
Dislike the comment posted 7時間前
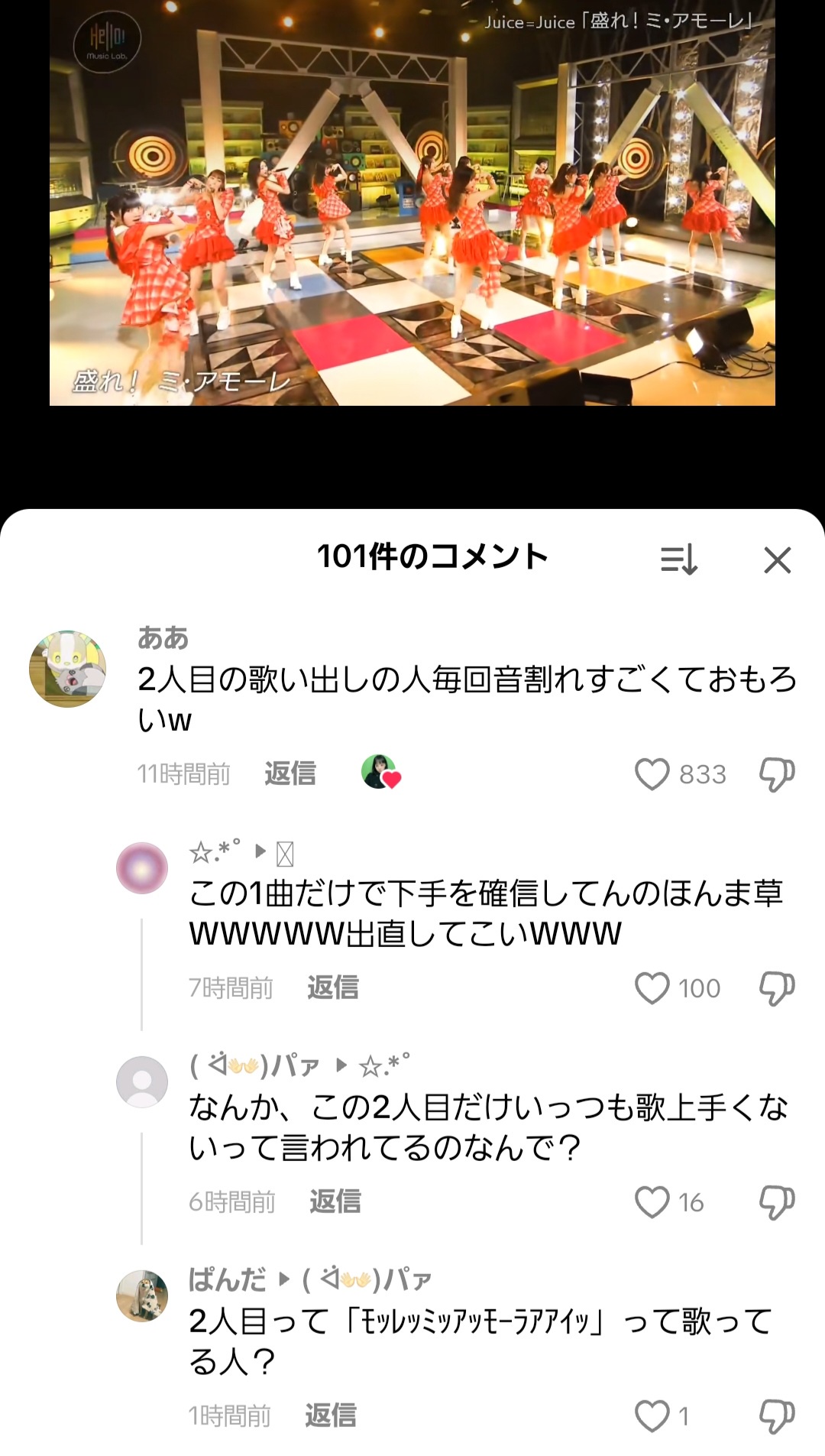click(777, 988)
